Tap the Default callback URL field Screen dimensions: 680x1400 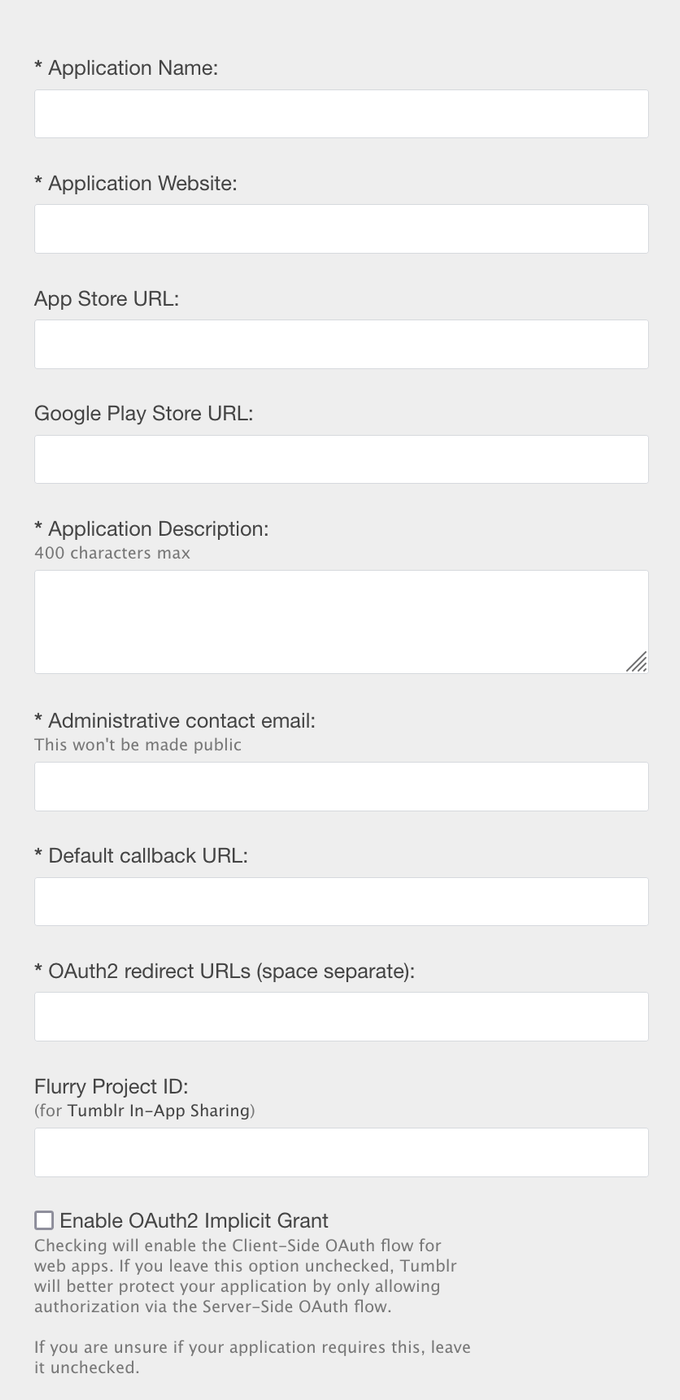(x=341, y=902)
